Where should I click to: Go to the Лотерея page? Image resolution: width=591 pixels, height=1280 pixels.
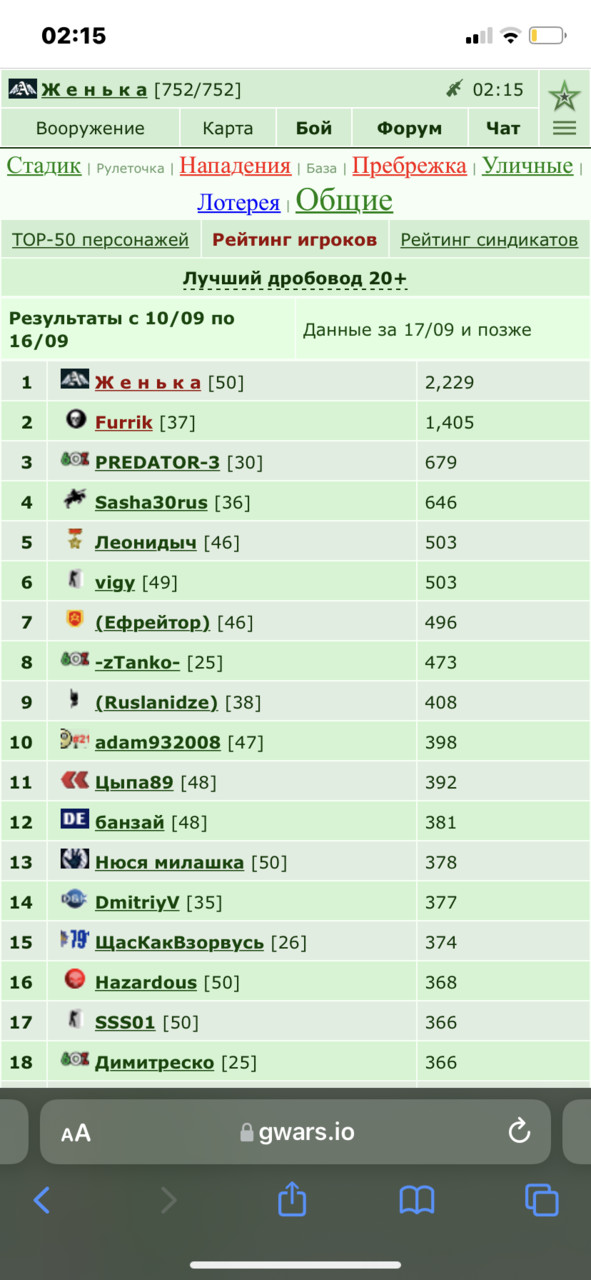(x=238, y=203)
